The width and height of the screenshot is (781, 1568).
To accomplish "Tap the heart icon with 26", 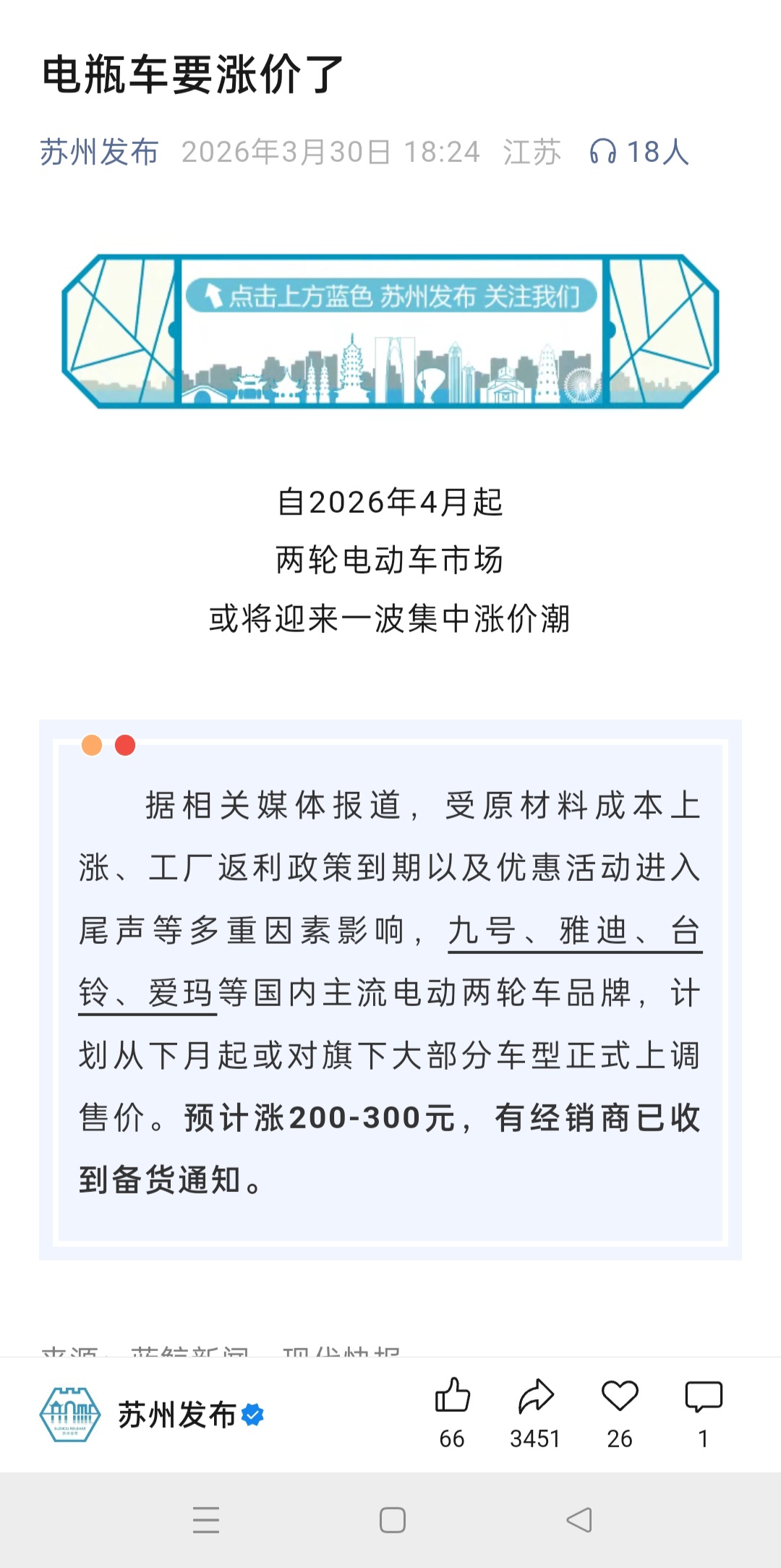I will point(620,1396).
